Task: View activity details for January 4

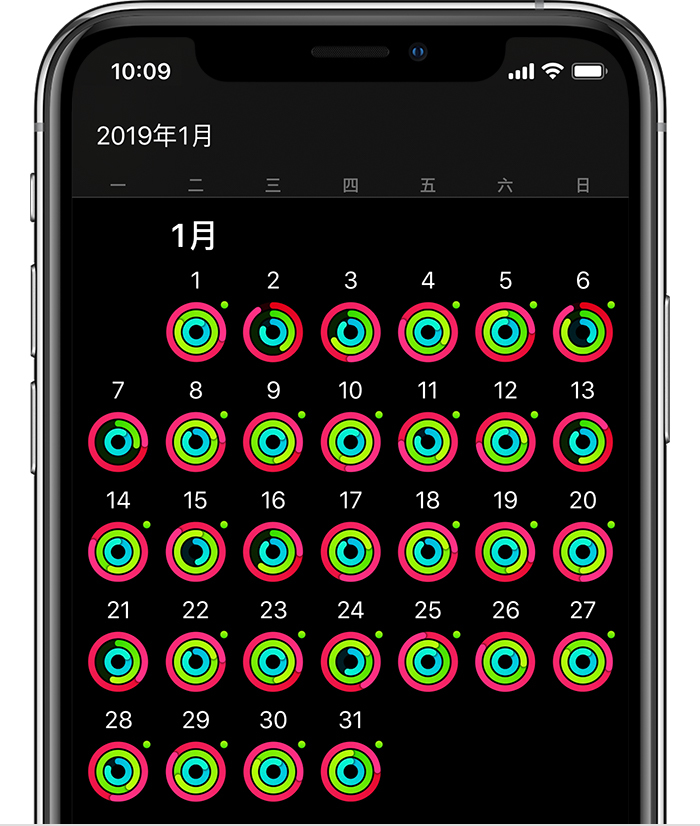Action: click(428, 332)
